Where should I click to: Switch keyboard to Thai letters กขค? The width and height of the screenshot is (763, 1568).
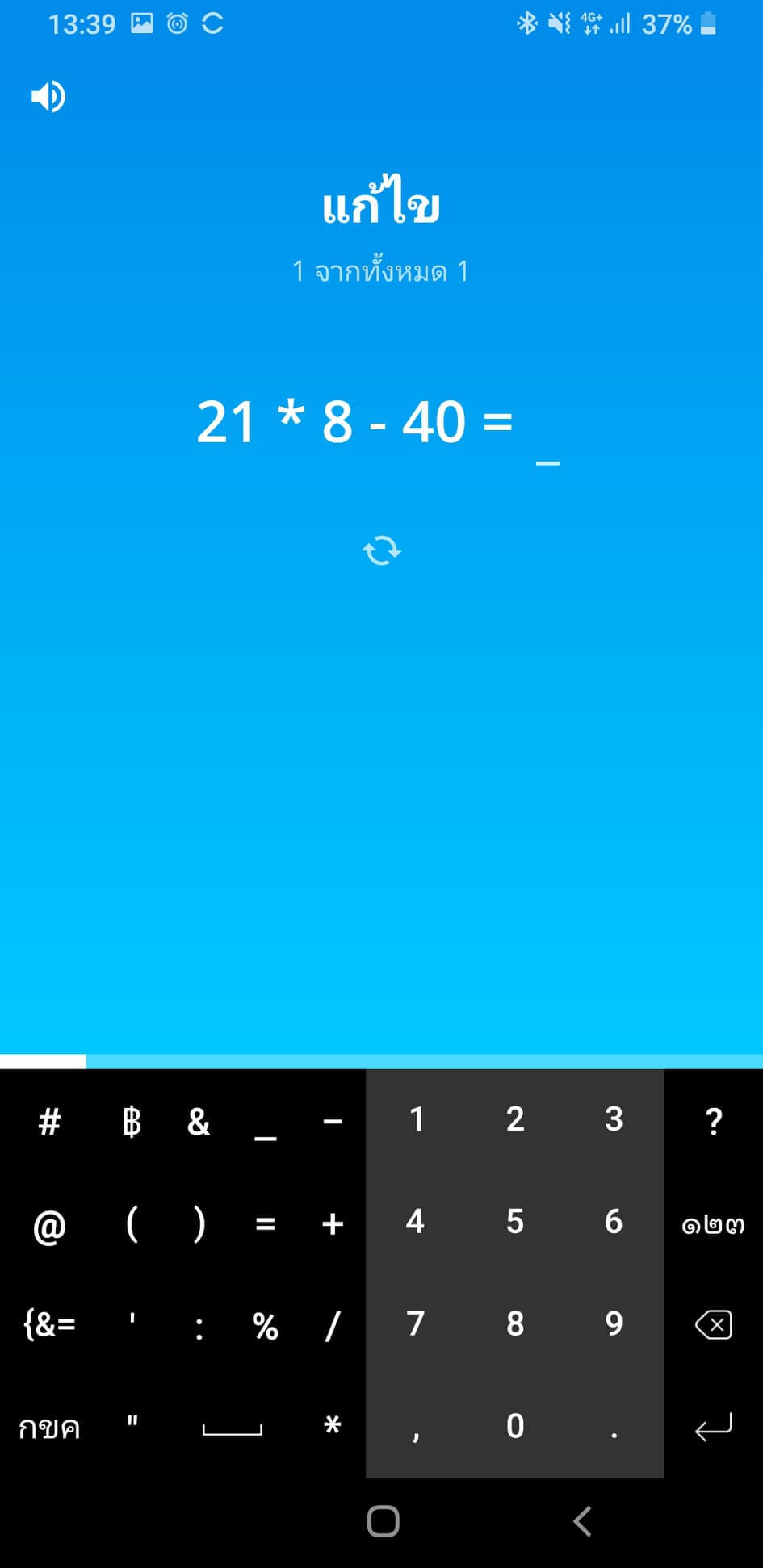point(49,1427)
